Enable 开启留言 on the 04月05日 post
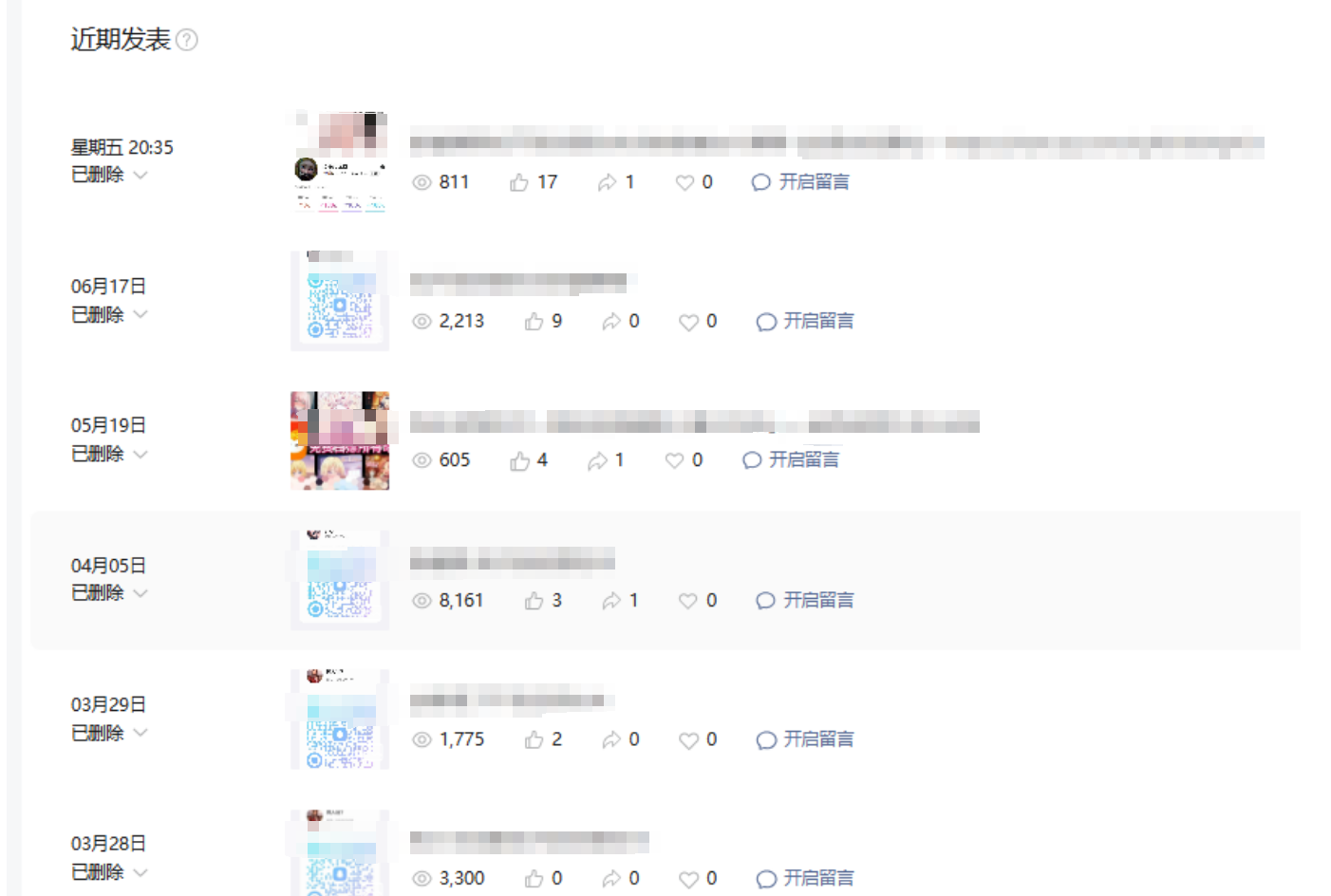This screenshot has height=896, width=1331. [805, 601]
